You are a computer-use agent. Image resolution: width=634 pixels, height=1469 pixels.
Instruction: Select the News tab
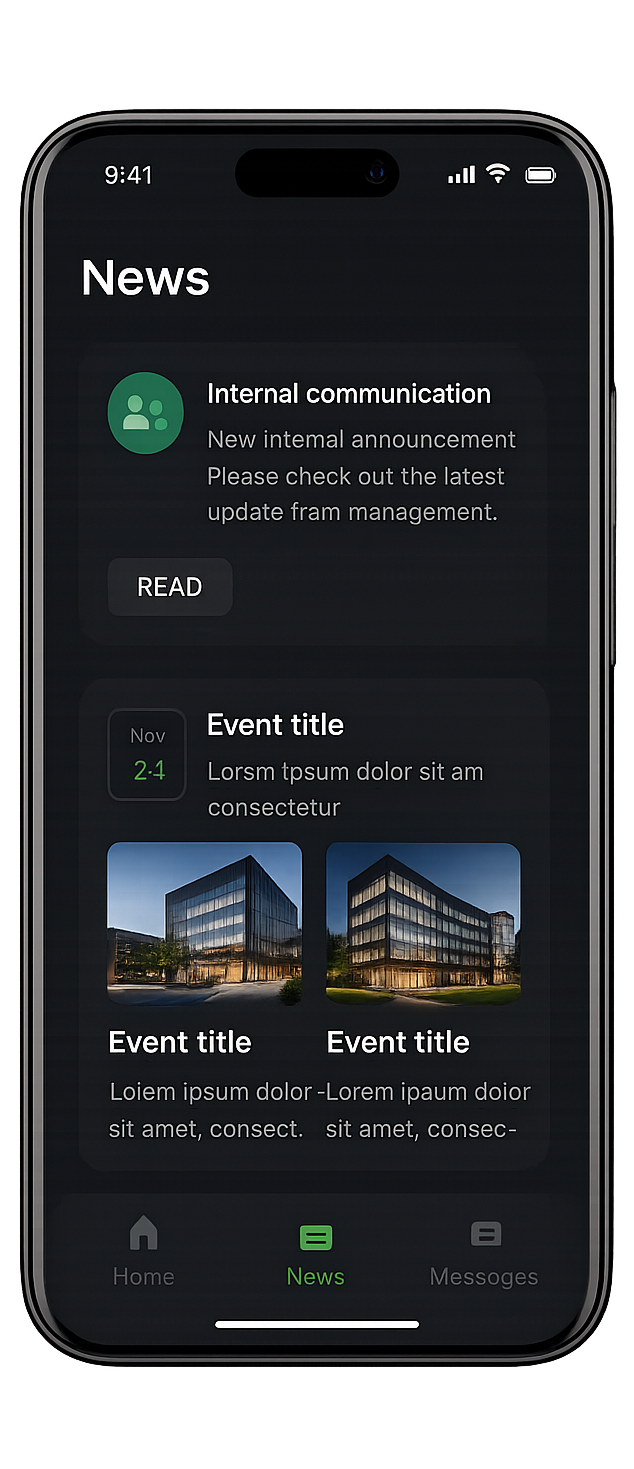coord(315,1250)
